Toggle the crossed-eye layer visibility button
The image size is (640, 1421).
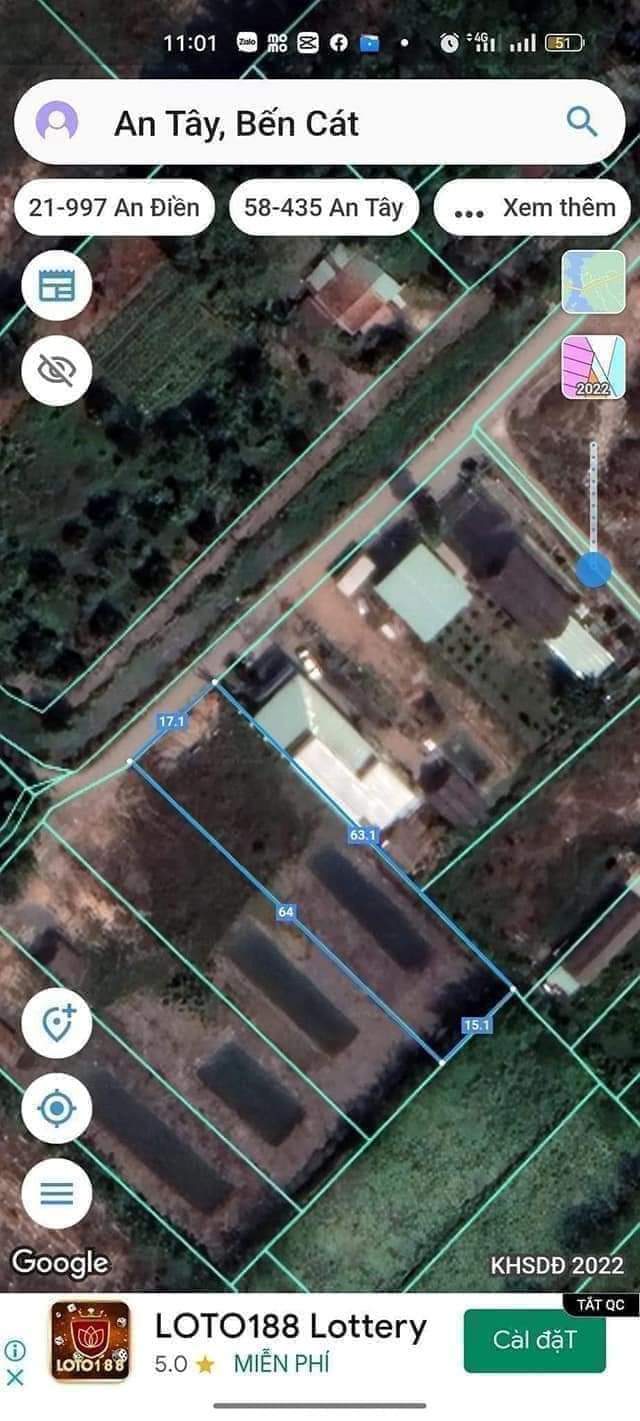[57, 370]
